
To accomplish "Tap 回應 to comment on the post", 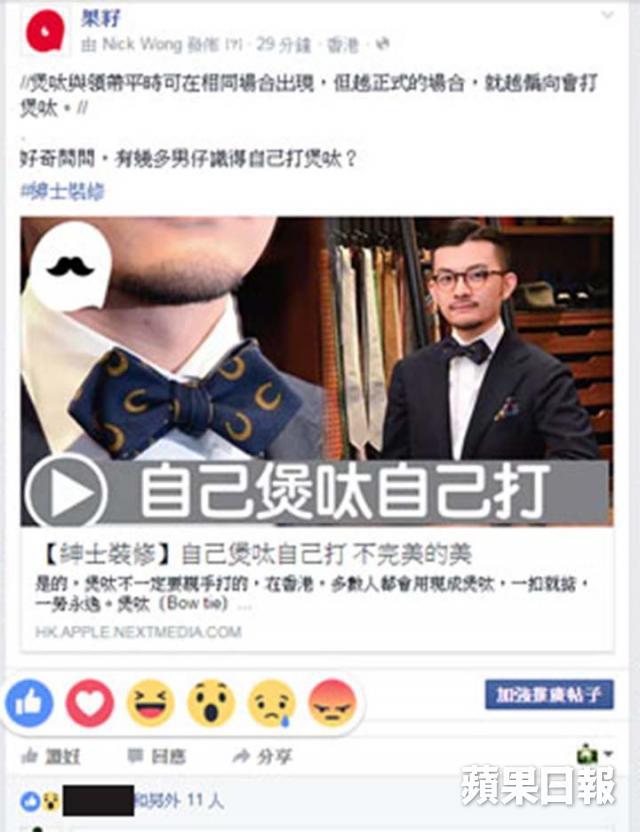I will (156, 757).
